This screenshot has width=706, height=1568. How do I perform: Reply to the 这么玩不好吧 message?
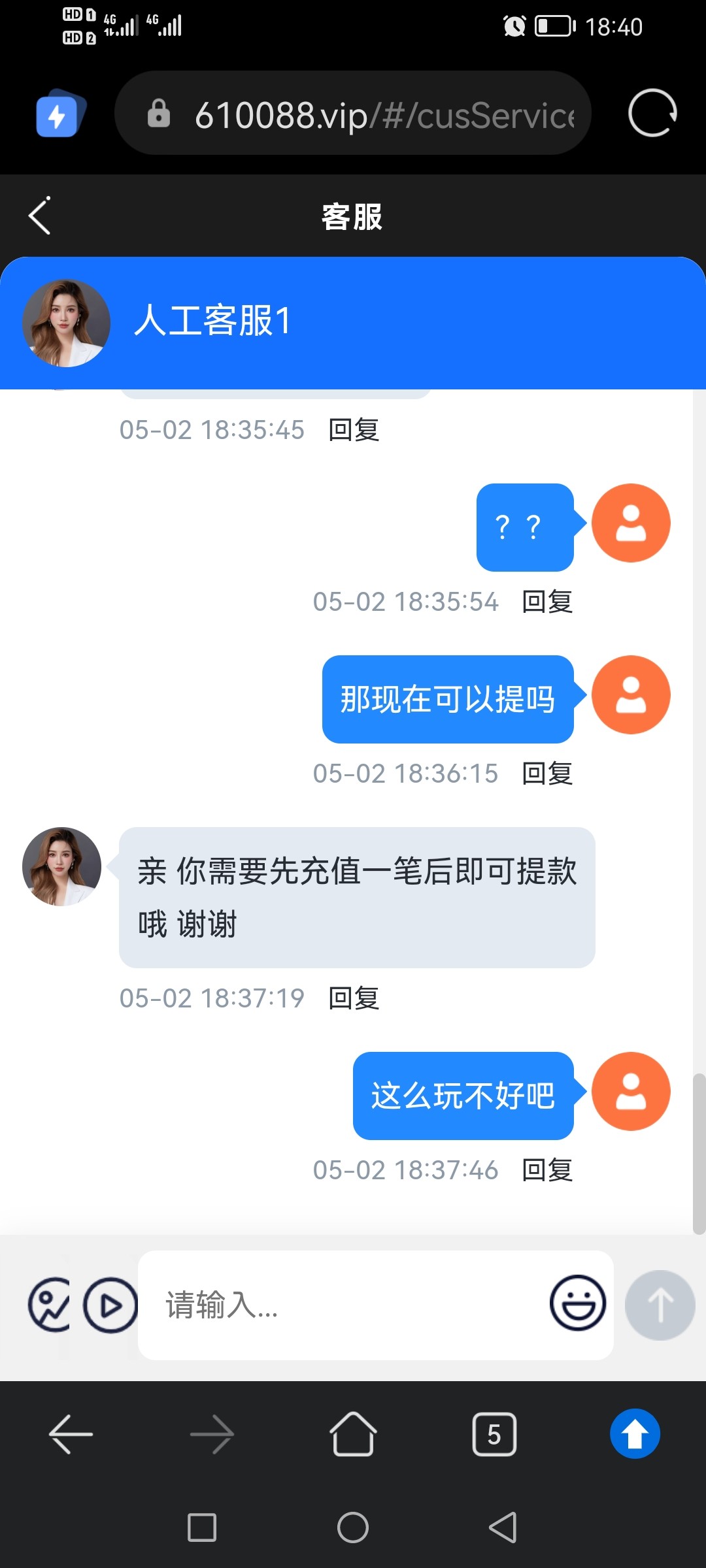[547, 1170]
